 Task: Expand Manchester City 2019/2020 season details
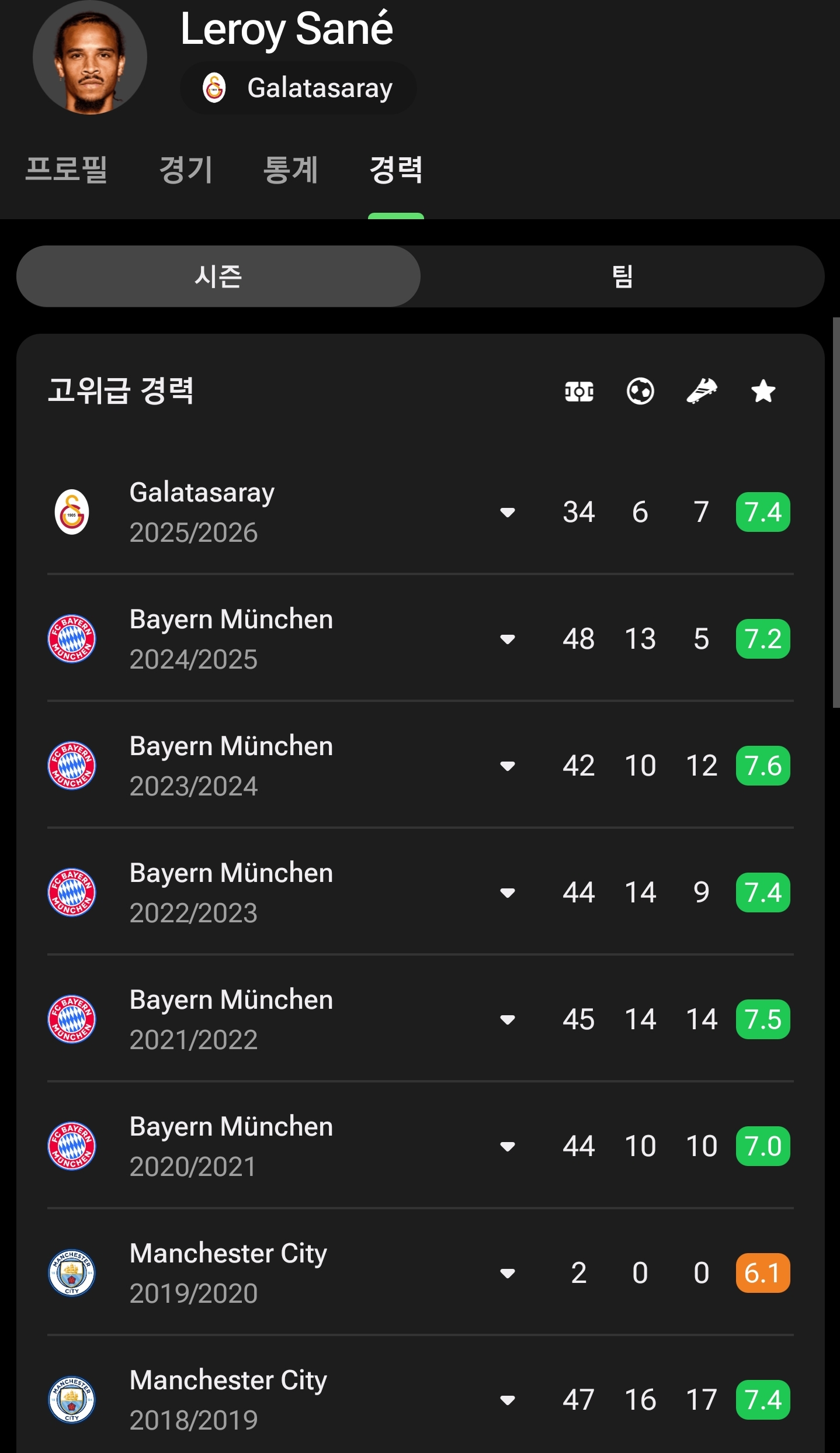coord(508,1274)
